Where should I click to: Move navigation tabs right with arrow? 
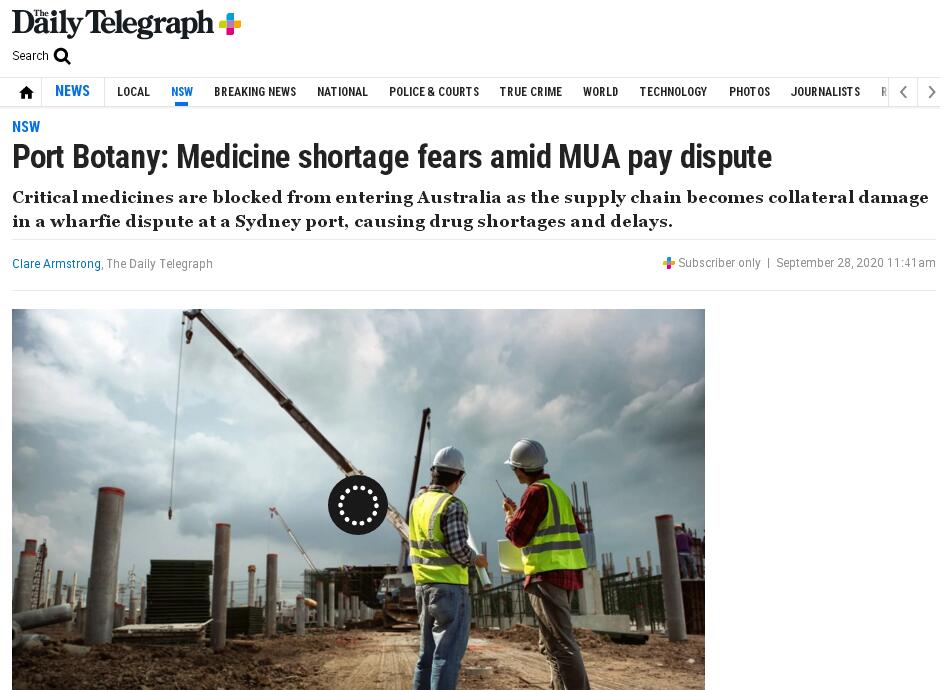(x=931, y=92)
